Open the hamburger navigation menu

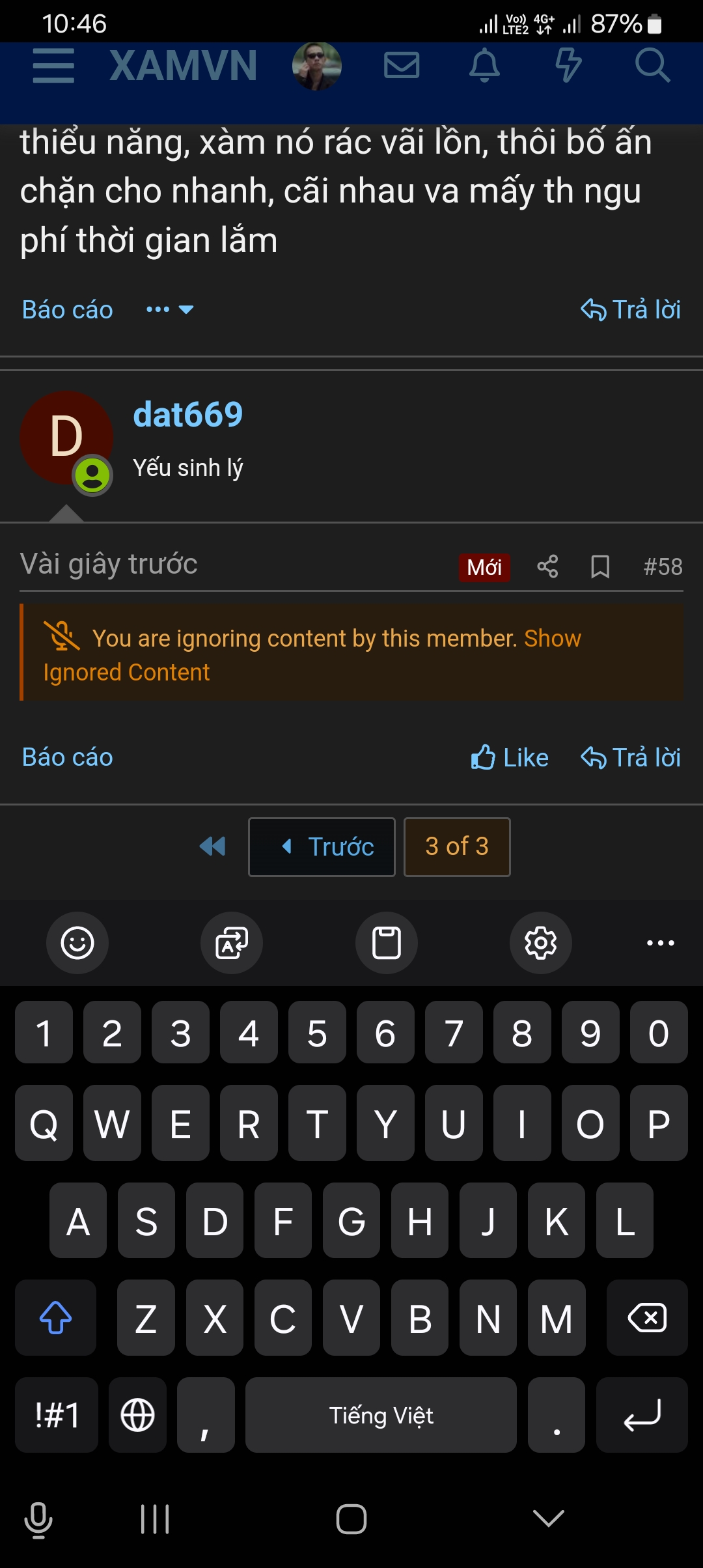point(53,66)
